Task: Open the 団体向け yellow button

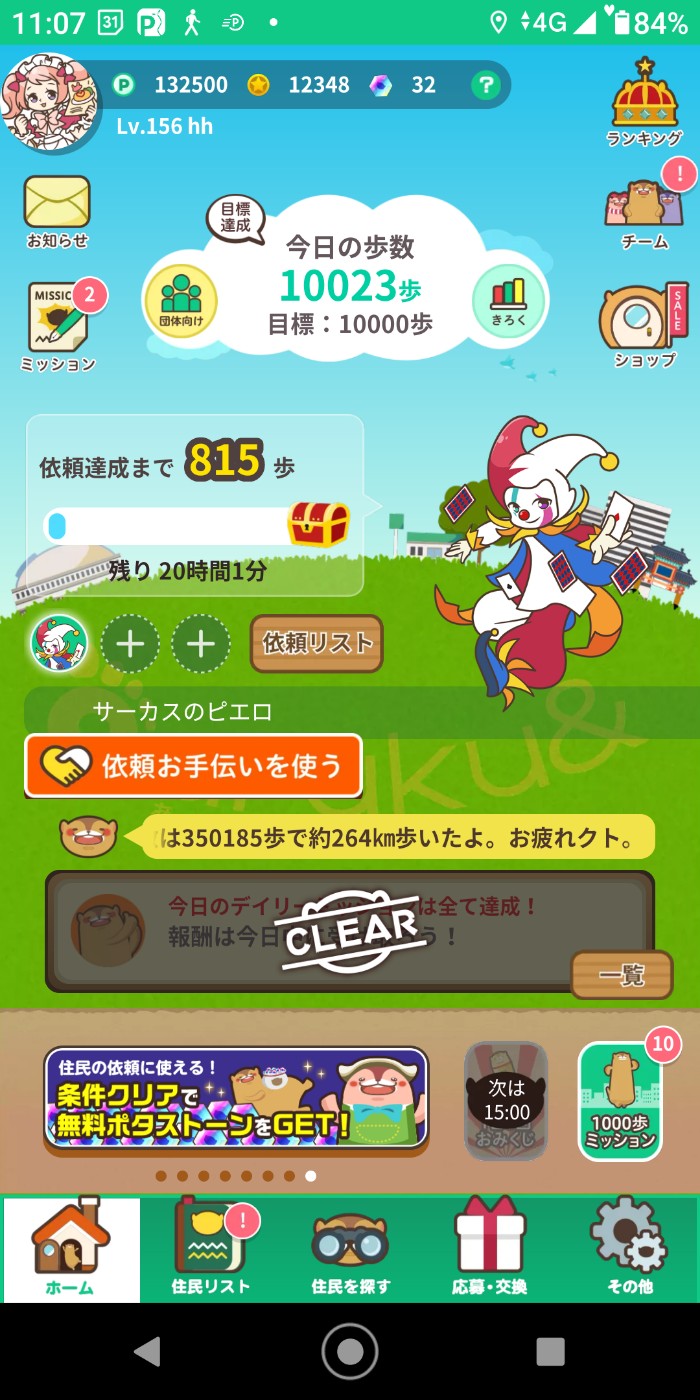Action: pyautogui.click(x=181, y=300)
